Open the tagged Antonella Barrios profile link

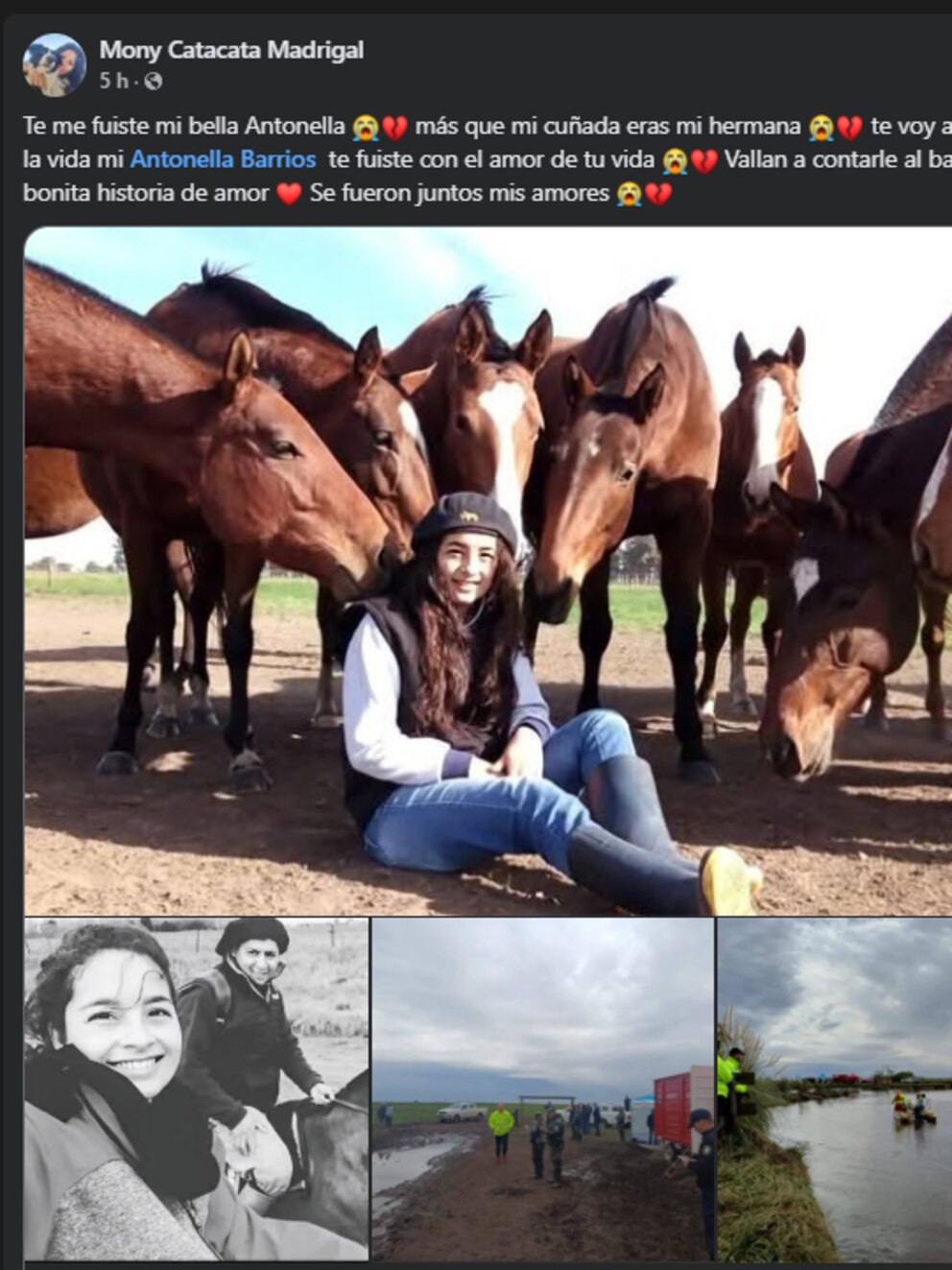pyautogui.click(x=223, y=159)
